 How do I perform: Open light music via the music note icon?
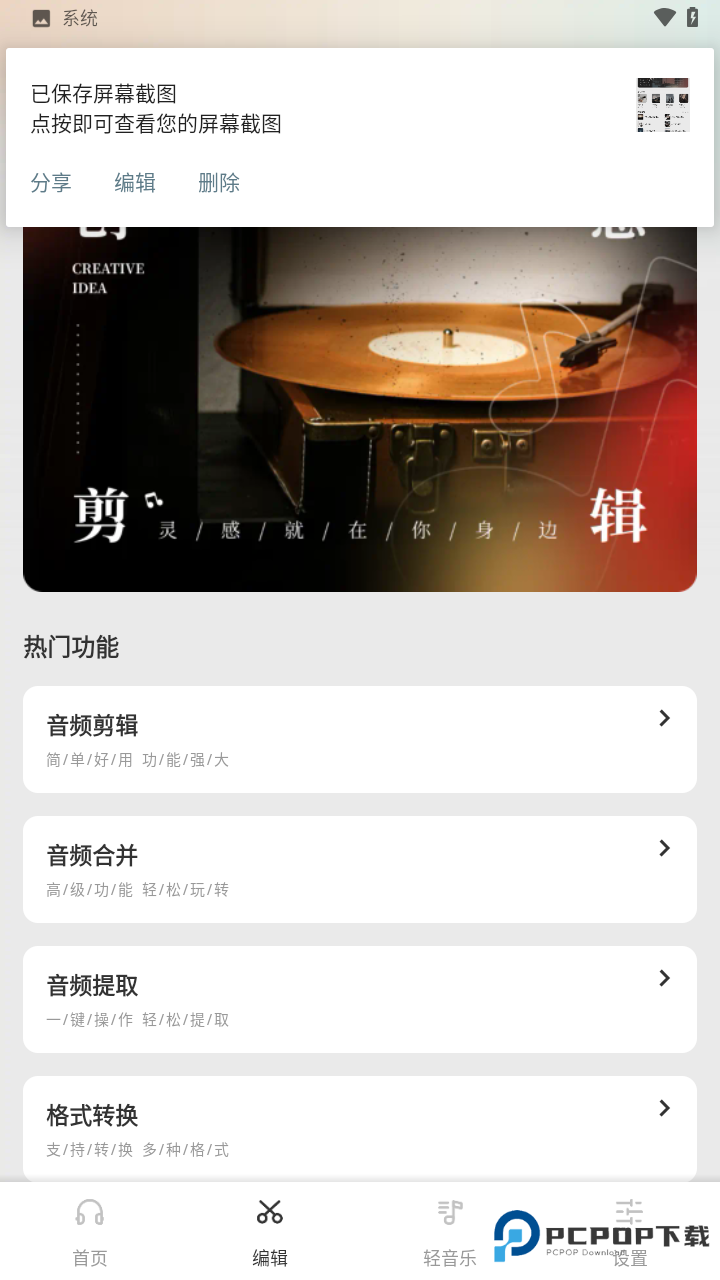click(x=449, y=1210)
